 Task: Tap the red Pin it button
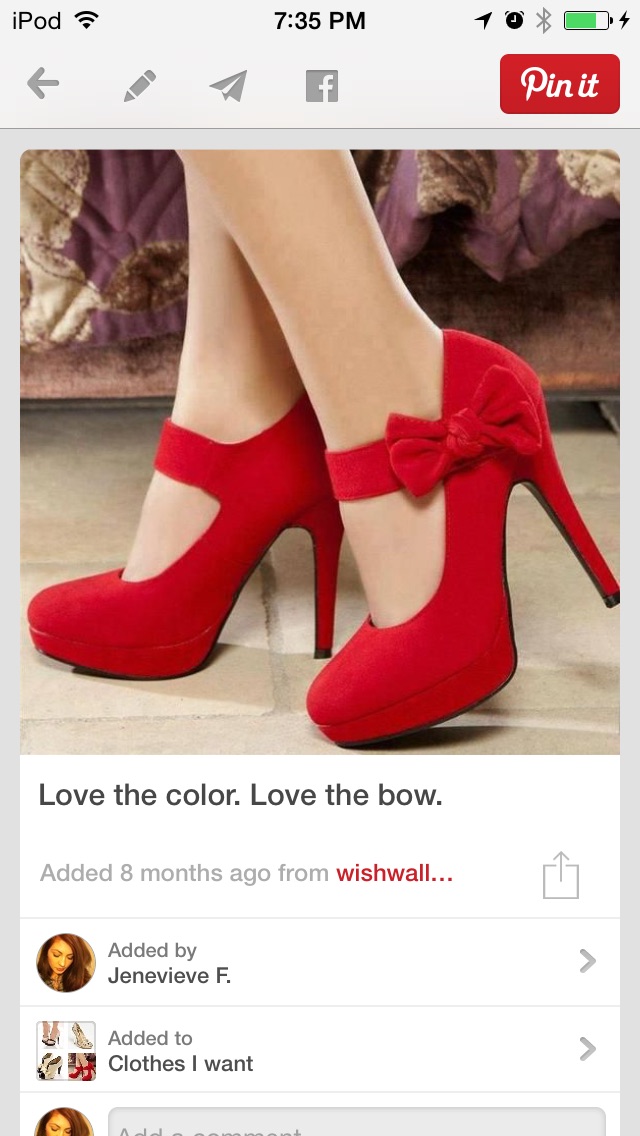tap(559, 85)
